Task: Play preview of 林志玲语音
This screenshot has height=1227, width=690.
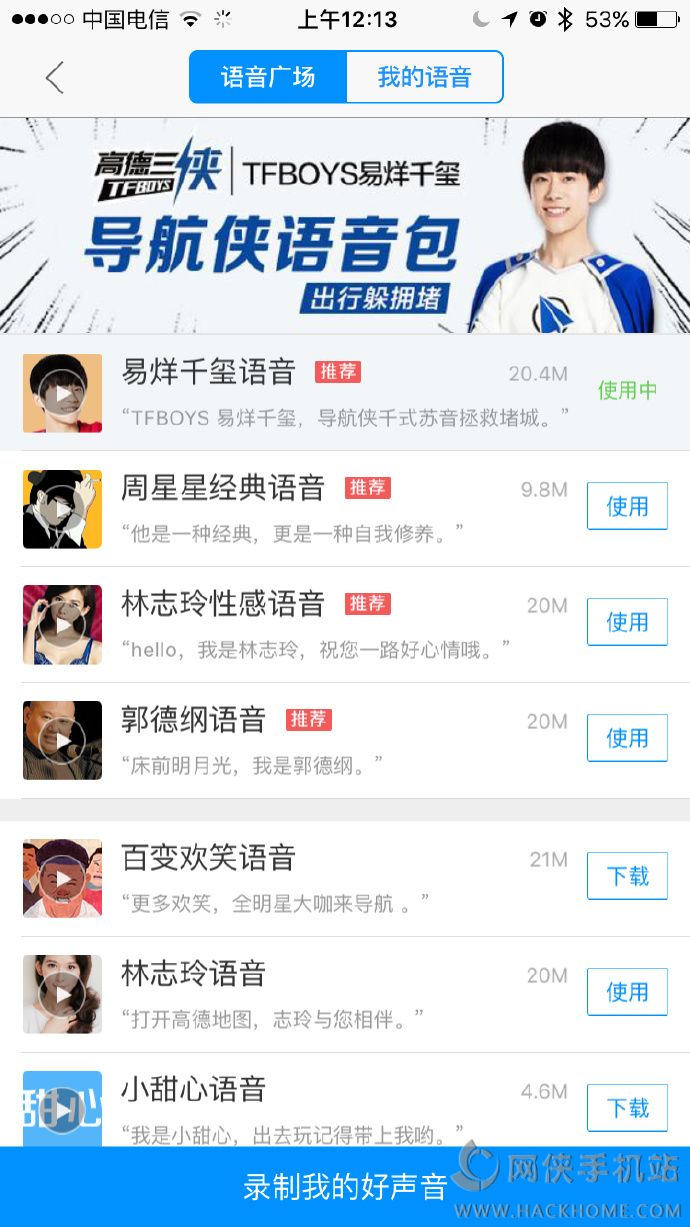Action: click(62, 995)
